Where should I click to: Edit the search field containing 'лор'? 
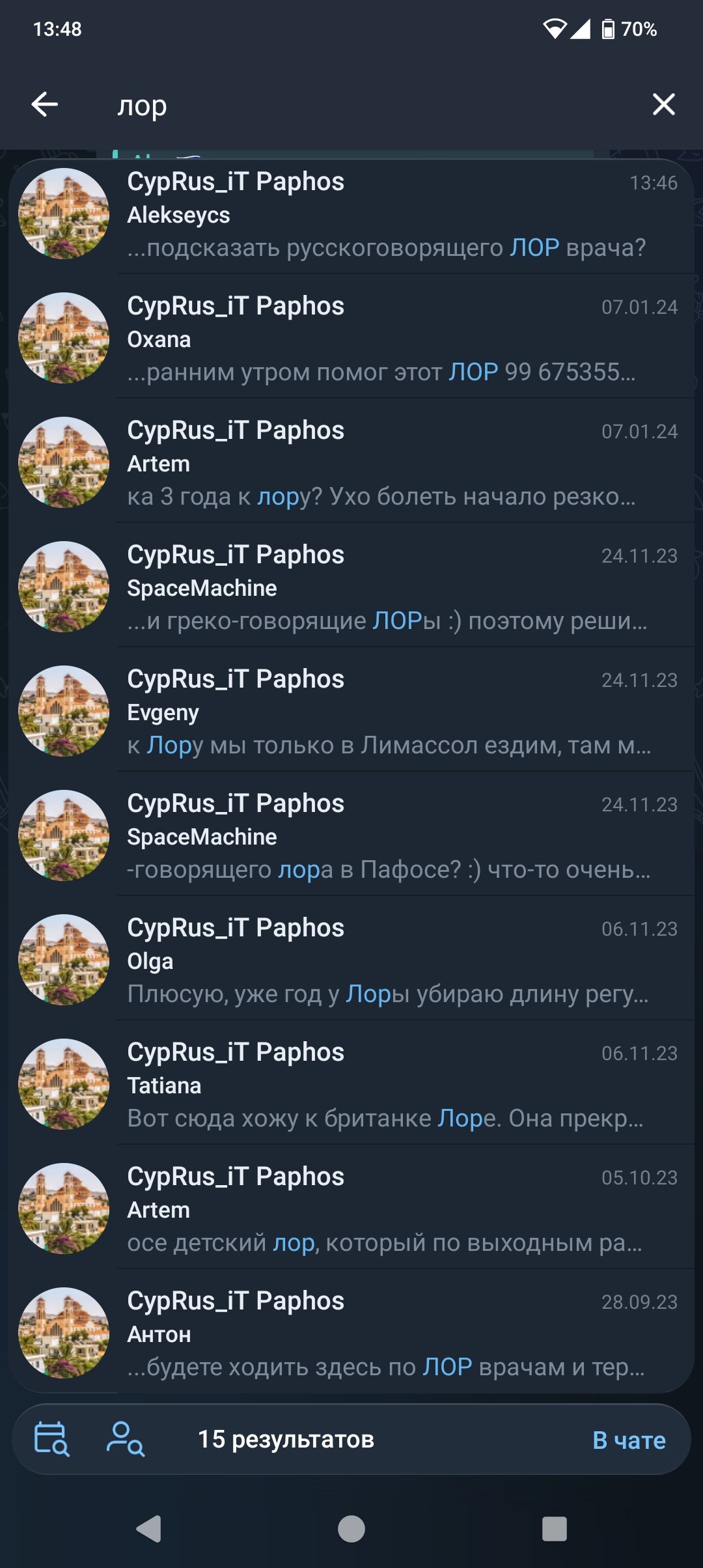365,105
